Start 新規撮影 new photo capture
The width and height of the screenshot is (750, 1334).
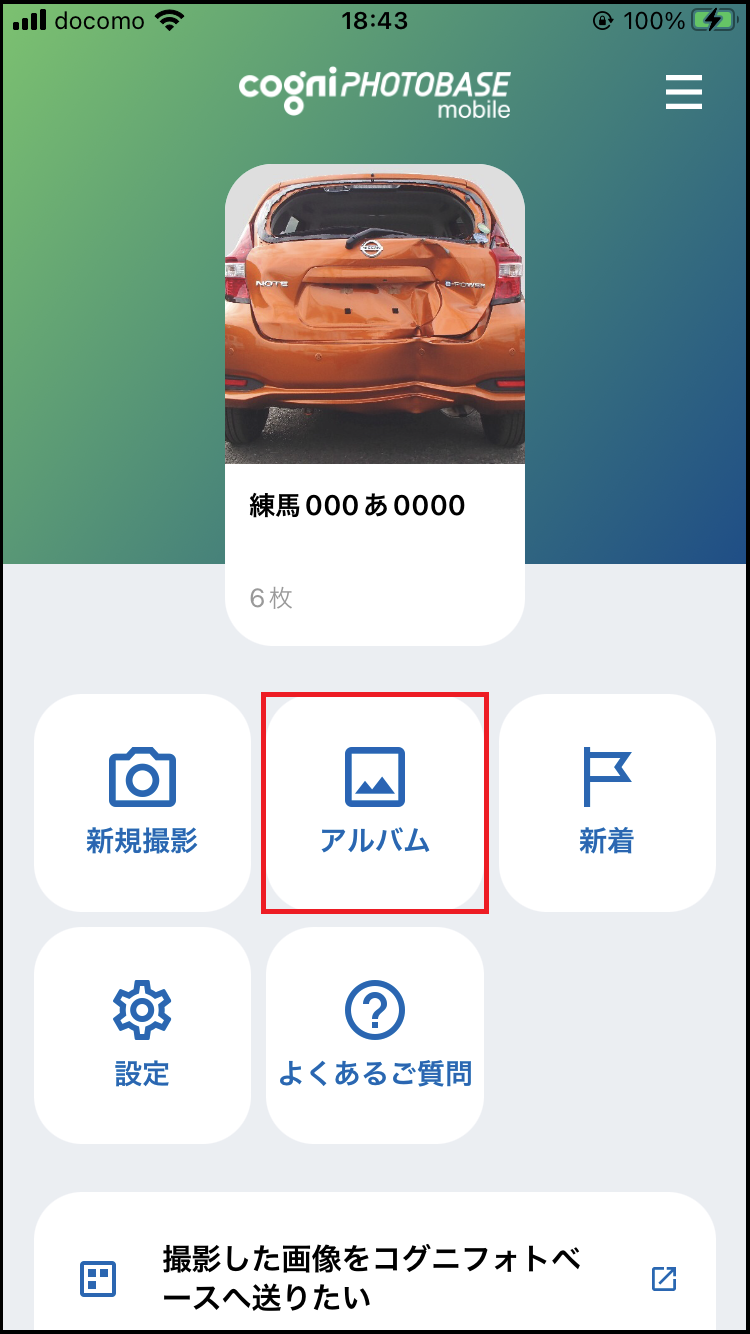click(x=142, y=802)
